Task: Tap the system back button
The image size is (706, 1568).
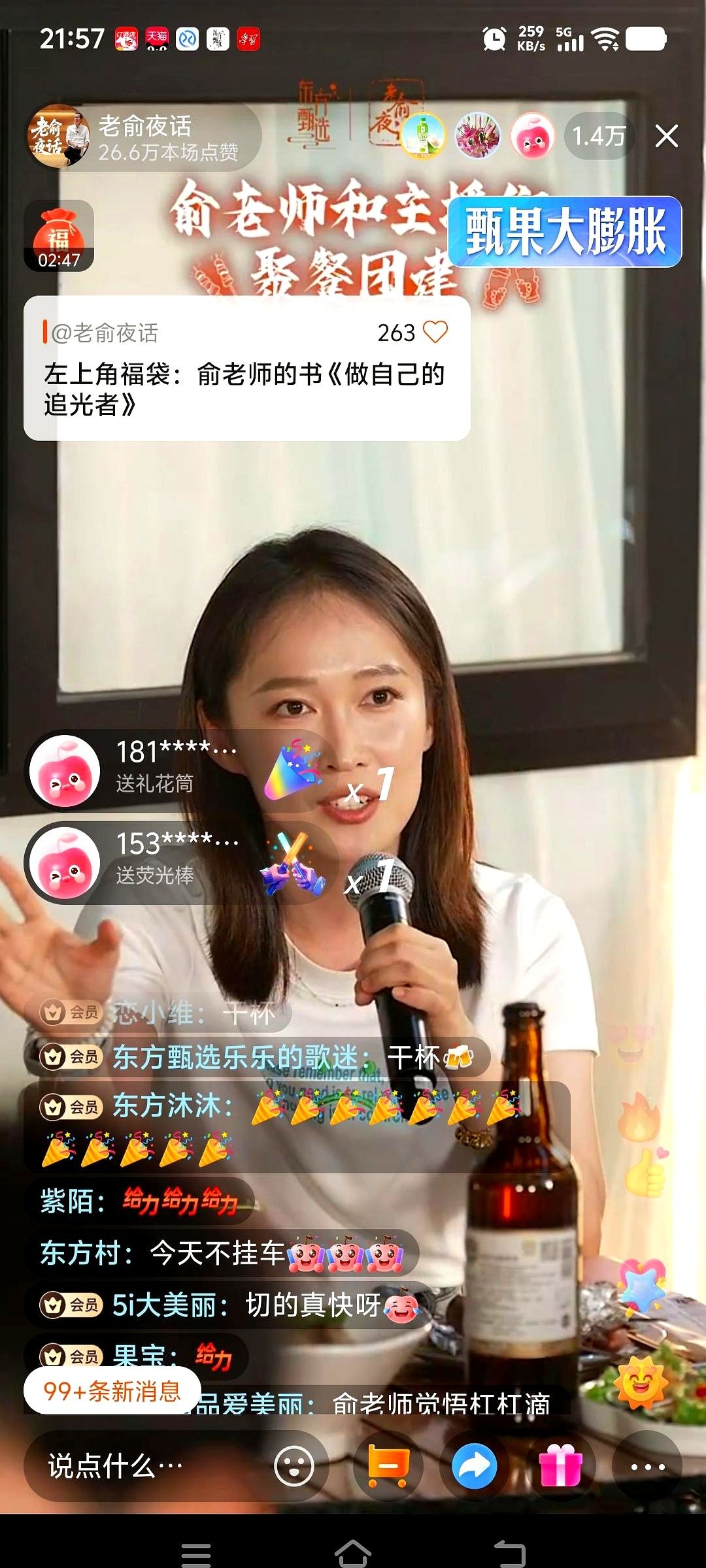Action: coord(509,1552)
